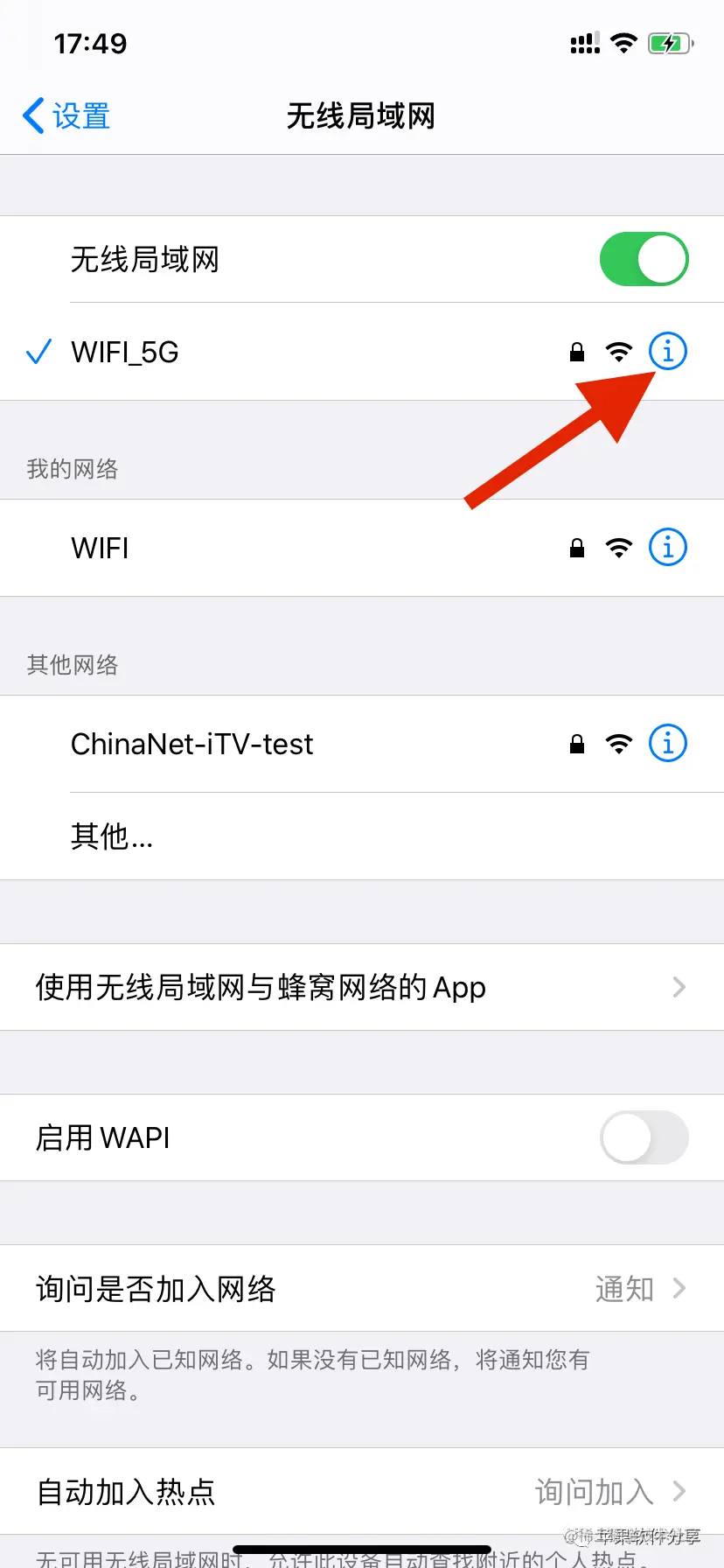Viewport: 724px width, 1568px height.
Task: Turn off the 无线局域网 switch
Action: (x=644, y=259)
